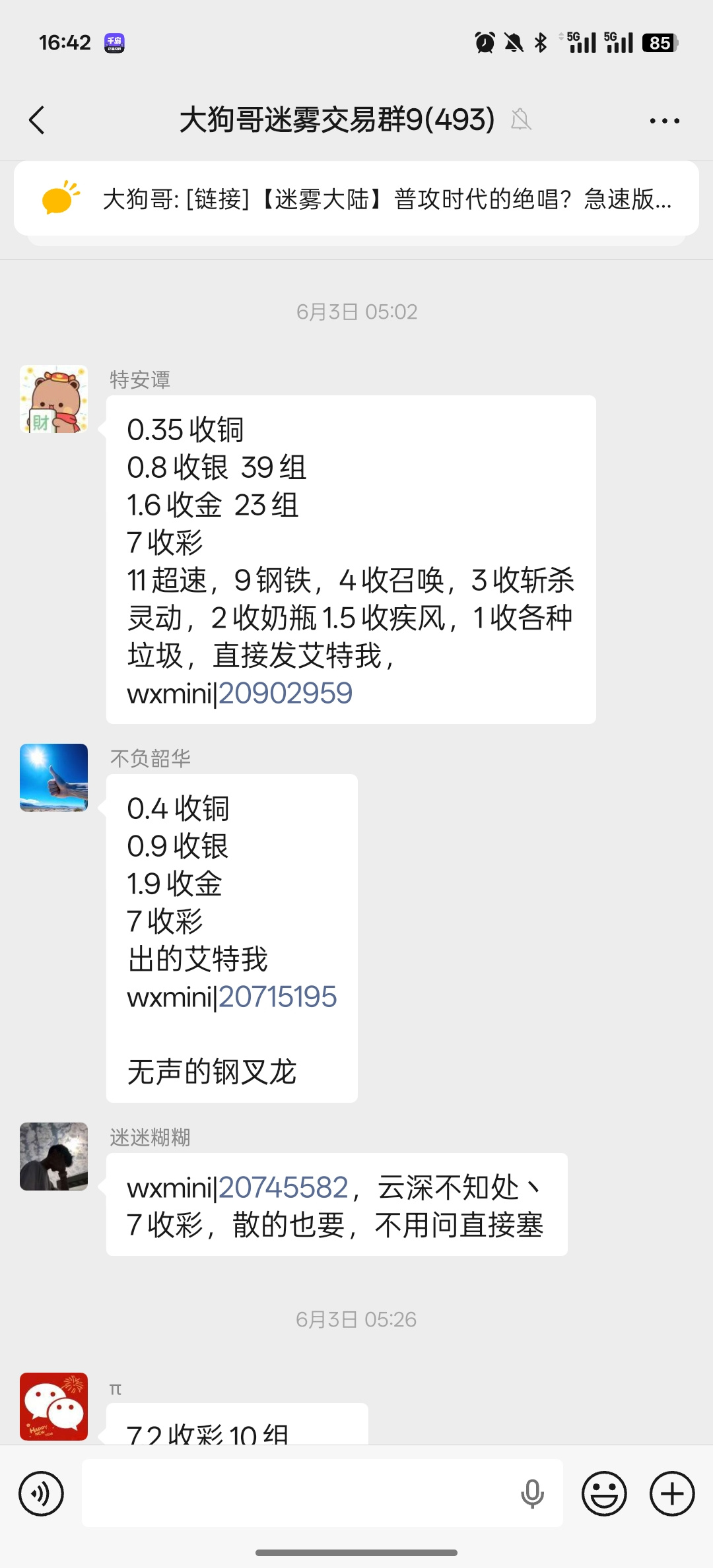Go back from the group chat
The image size is (713, 1568).
pyautogui.click(x=37, y=120)
